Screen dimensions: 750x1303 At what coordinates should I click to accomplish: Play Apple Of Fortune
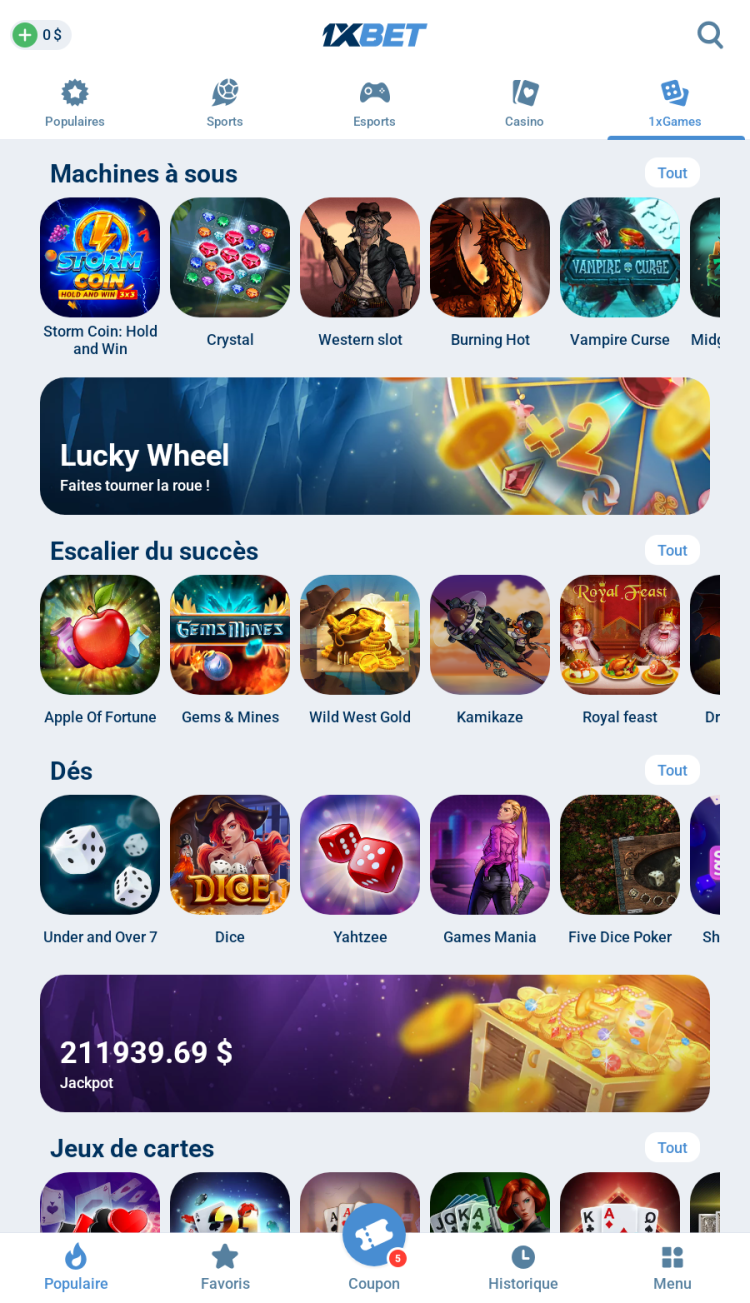pyautogui.click(x=100, y=635)
